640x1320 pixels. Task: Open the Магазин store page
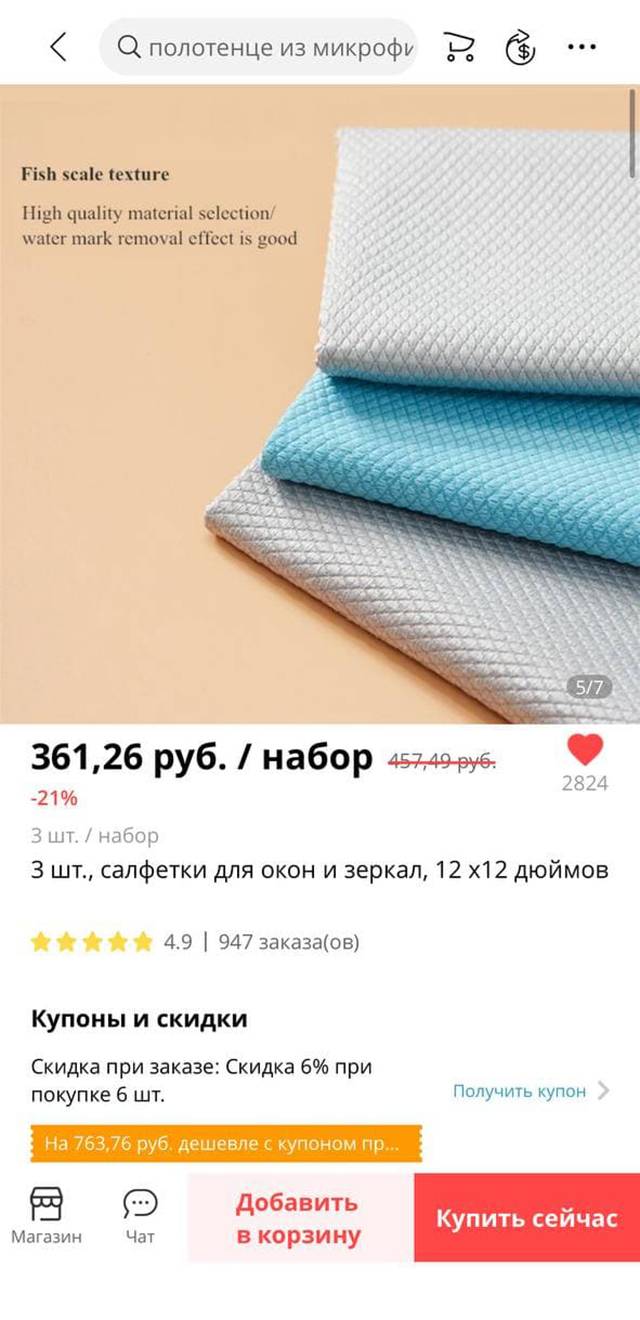[46, 1216]
